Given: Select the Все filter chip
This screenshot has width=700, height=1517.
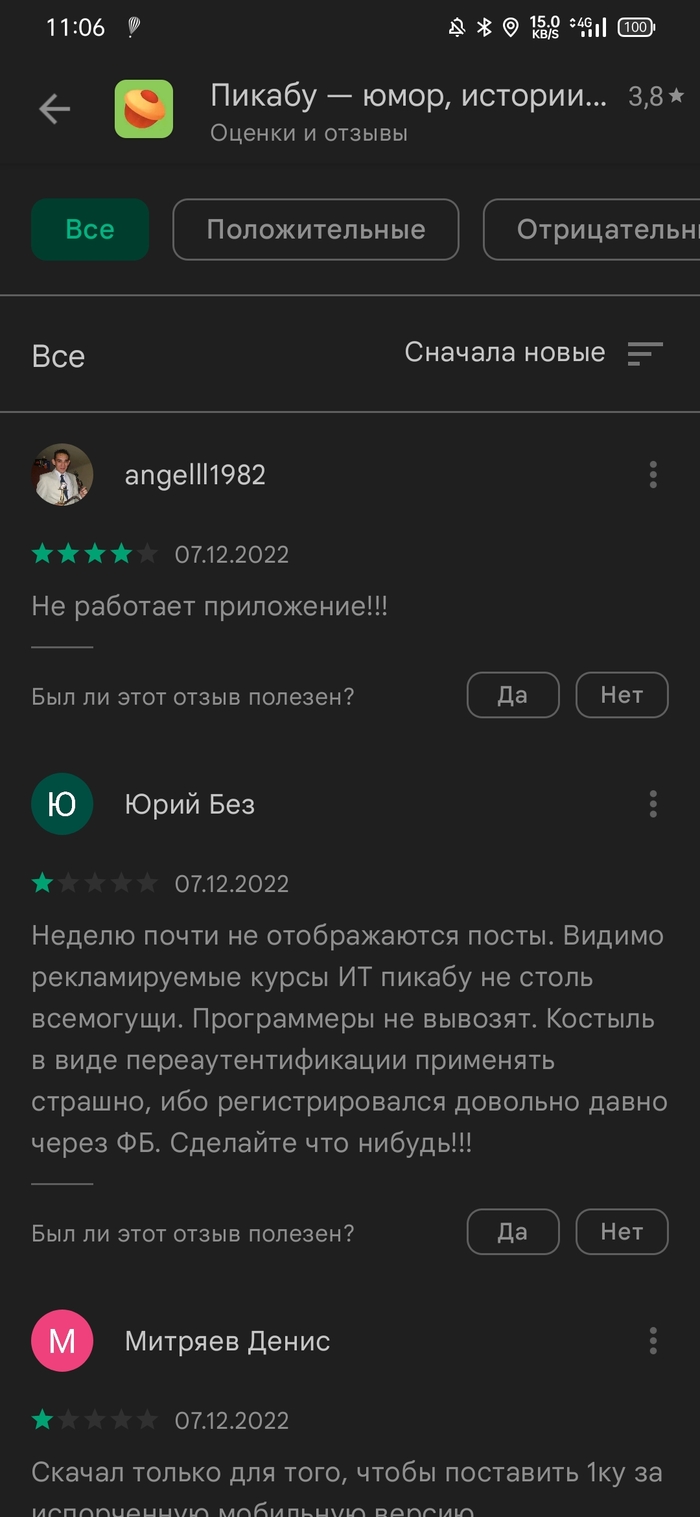Looking at the screenshot, I should tap(90, 230).
